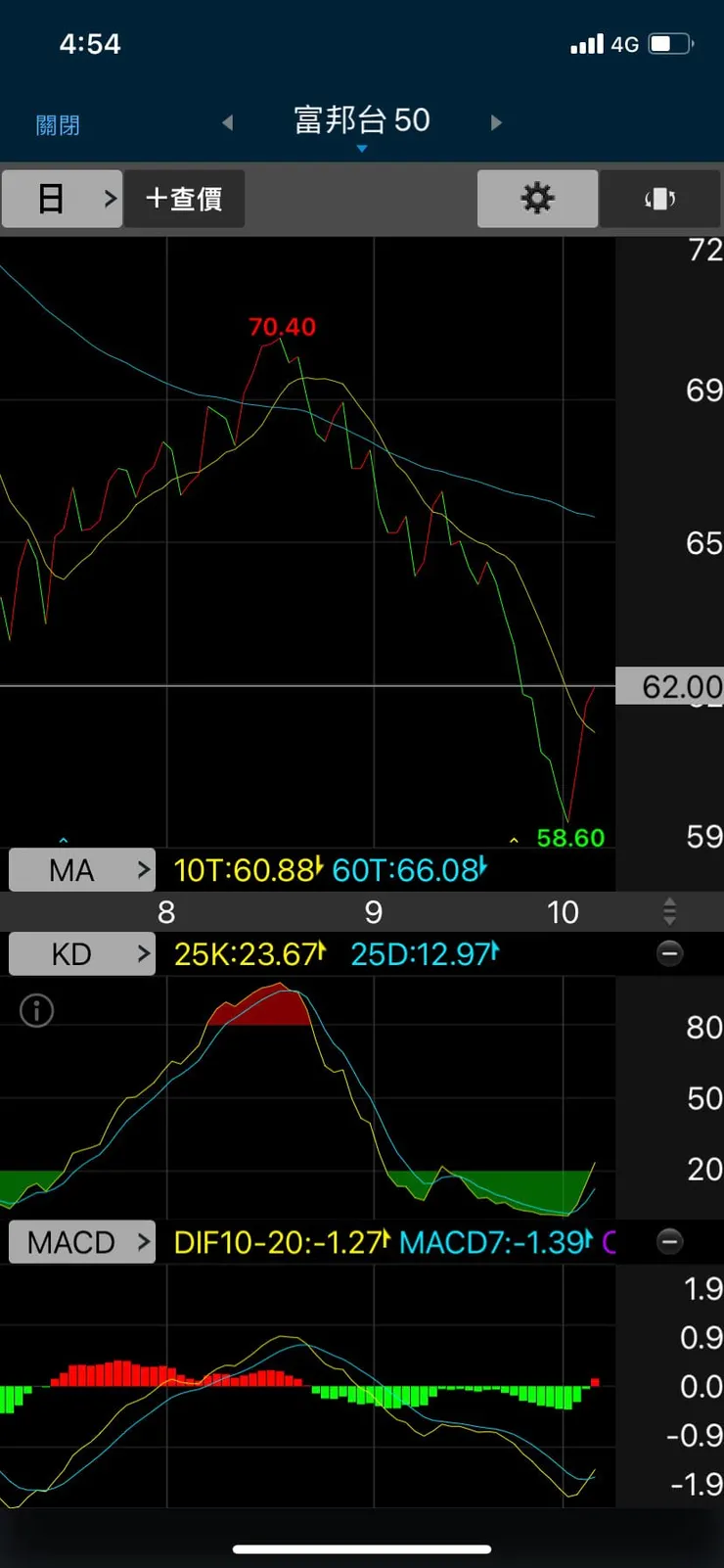This screenshot has width=724, height=1568.
Task: Remove the KD panel with minus icon
Action: pyautogui.click(x=669, y=953)
